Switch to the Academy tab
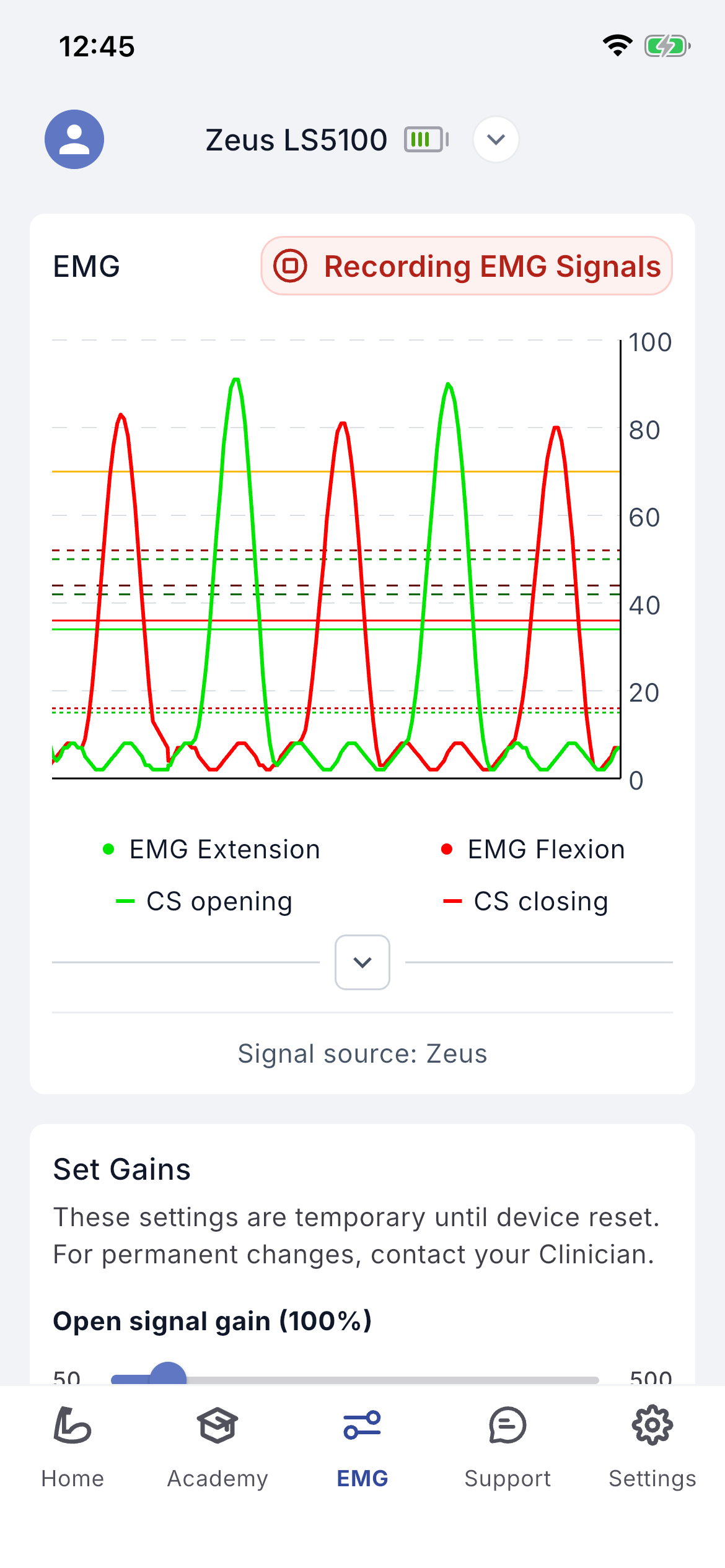This screenshot has width=725, height=1568. point(217,1448)
